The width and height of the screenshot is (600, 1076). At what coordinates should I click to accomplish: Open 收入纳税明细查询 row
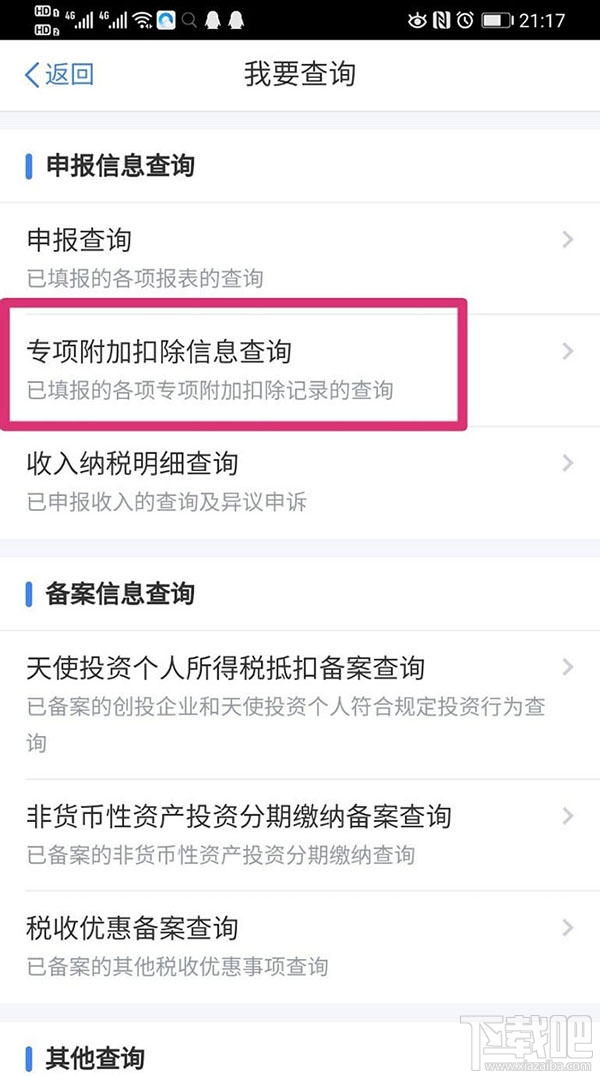coord(300,481)
